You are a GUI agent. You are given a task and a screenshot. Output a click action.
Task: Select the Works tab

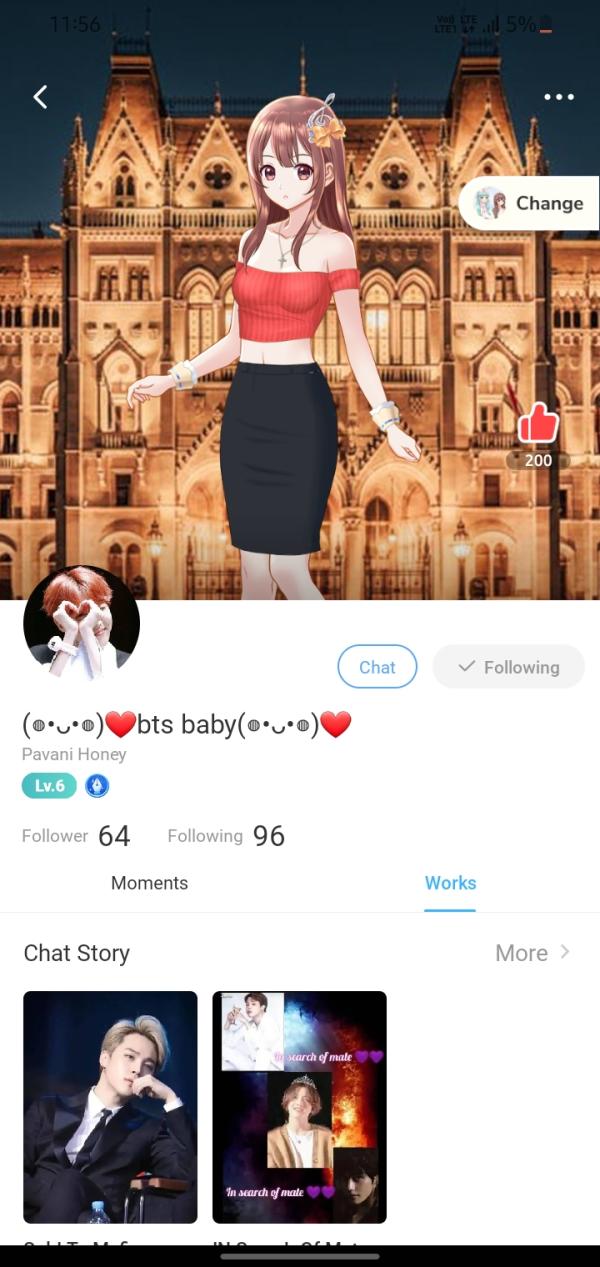coord(450,883)
